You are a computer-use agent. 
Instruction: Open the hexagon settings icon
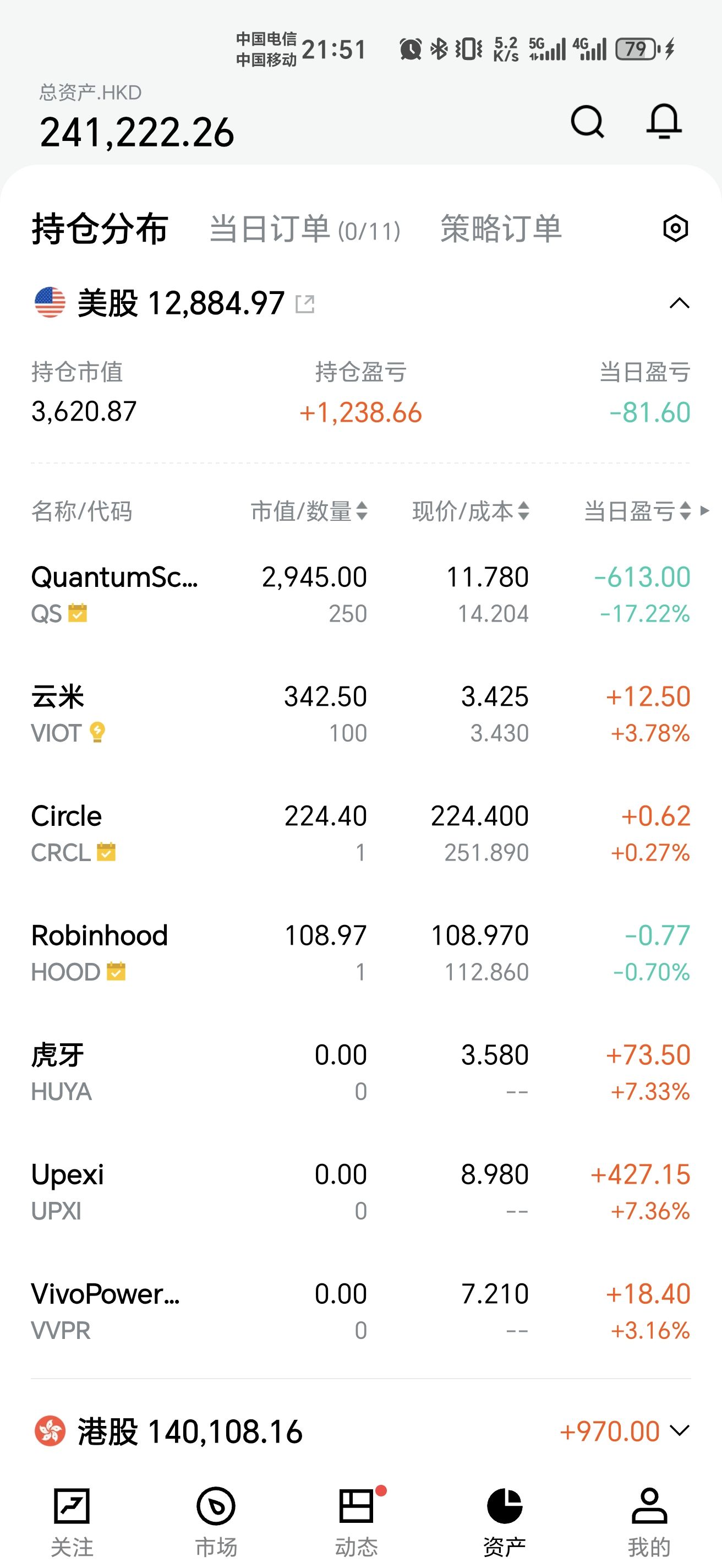[x=675, y=229]
